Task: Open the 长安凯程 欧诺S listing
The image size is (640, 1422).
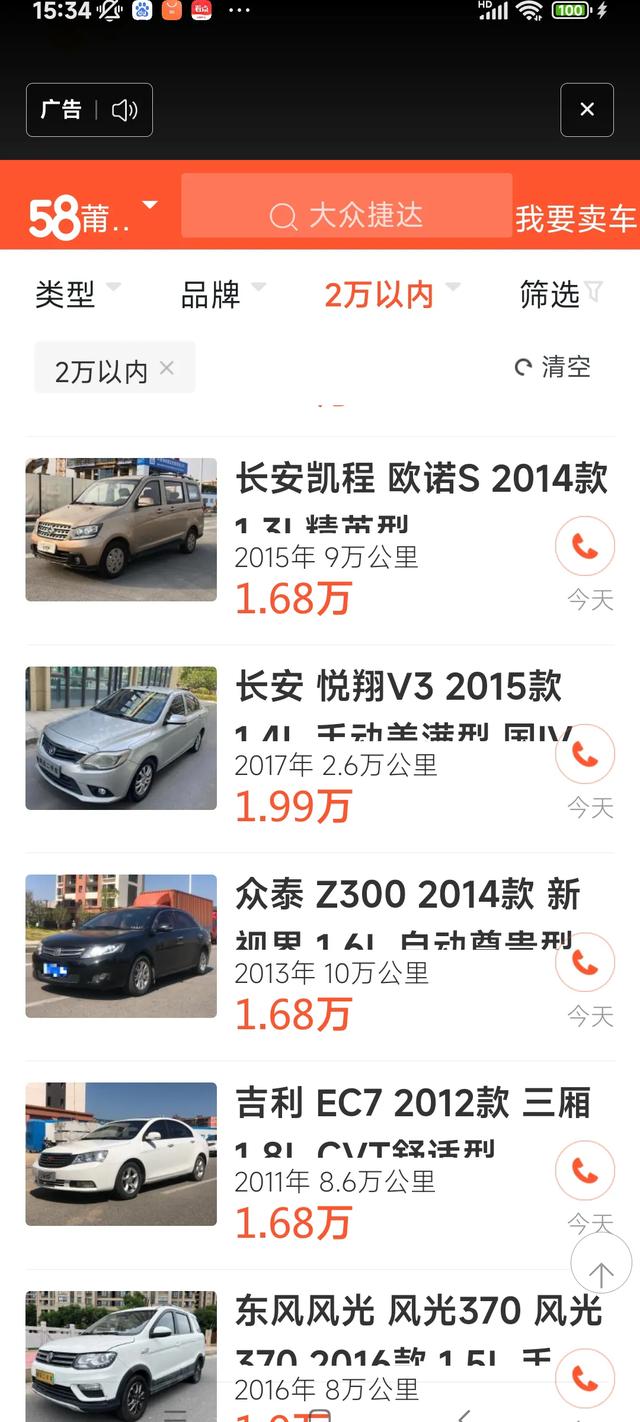Action: pyautogui.click(x=420, y=480)
